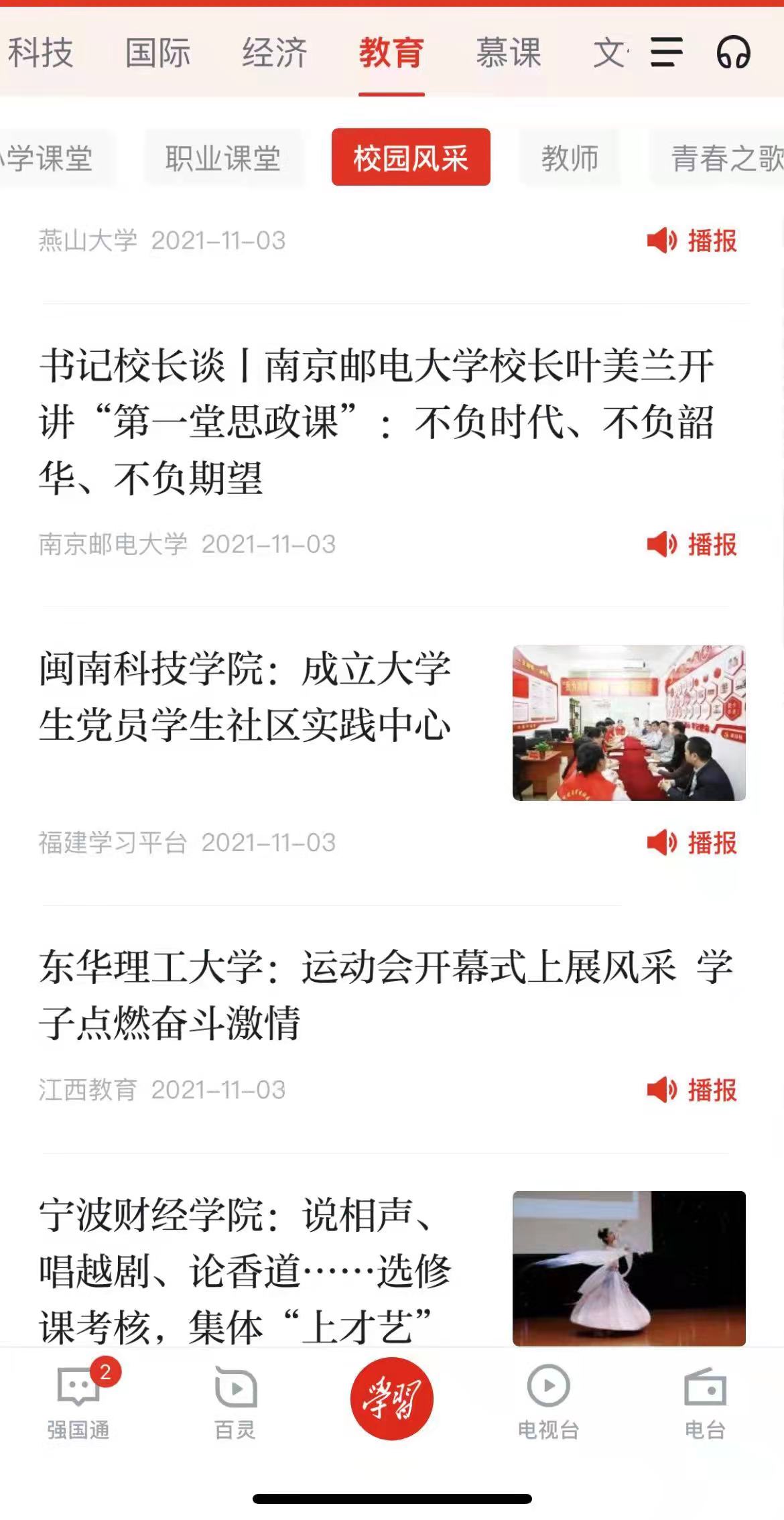The height and width of the screenshot is (1520, 784).
Task: Switch to the 国际 tab
Action: [158, 52]
